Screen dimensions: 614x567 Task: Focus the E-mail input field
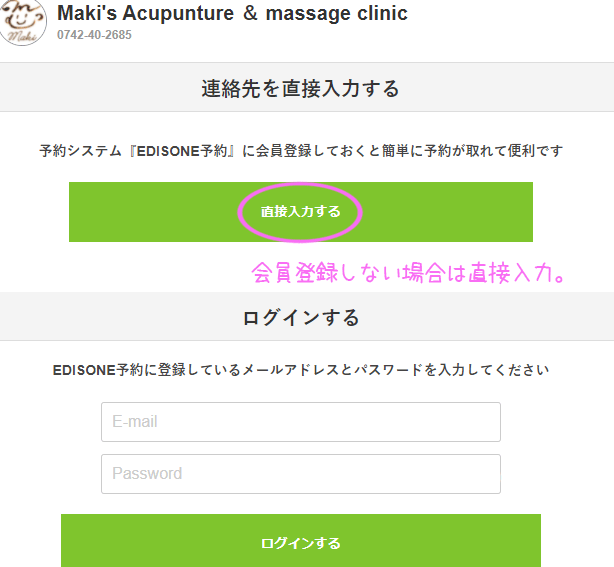(300, 422)
